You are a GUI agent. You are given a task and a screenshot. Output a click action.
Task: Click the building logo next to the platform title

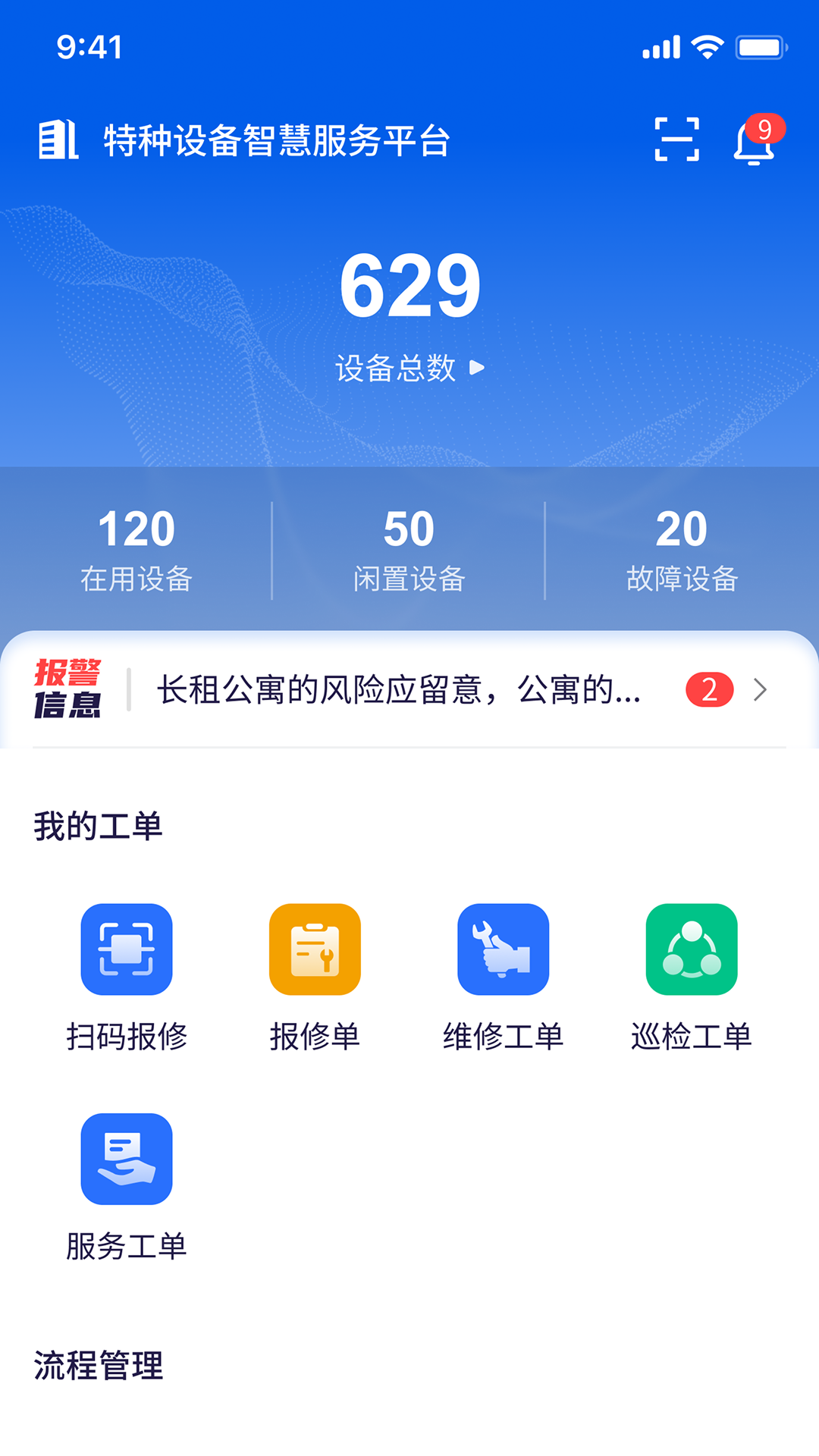tap(58, 140)
